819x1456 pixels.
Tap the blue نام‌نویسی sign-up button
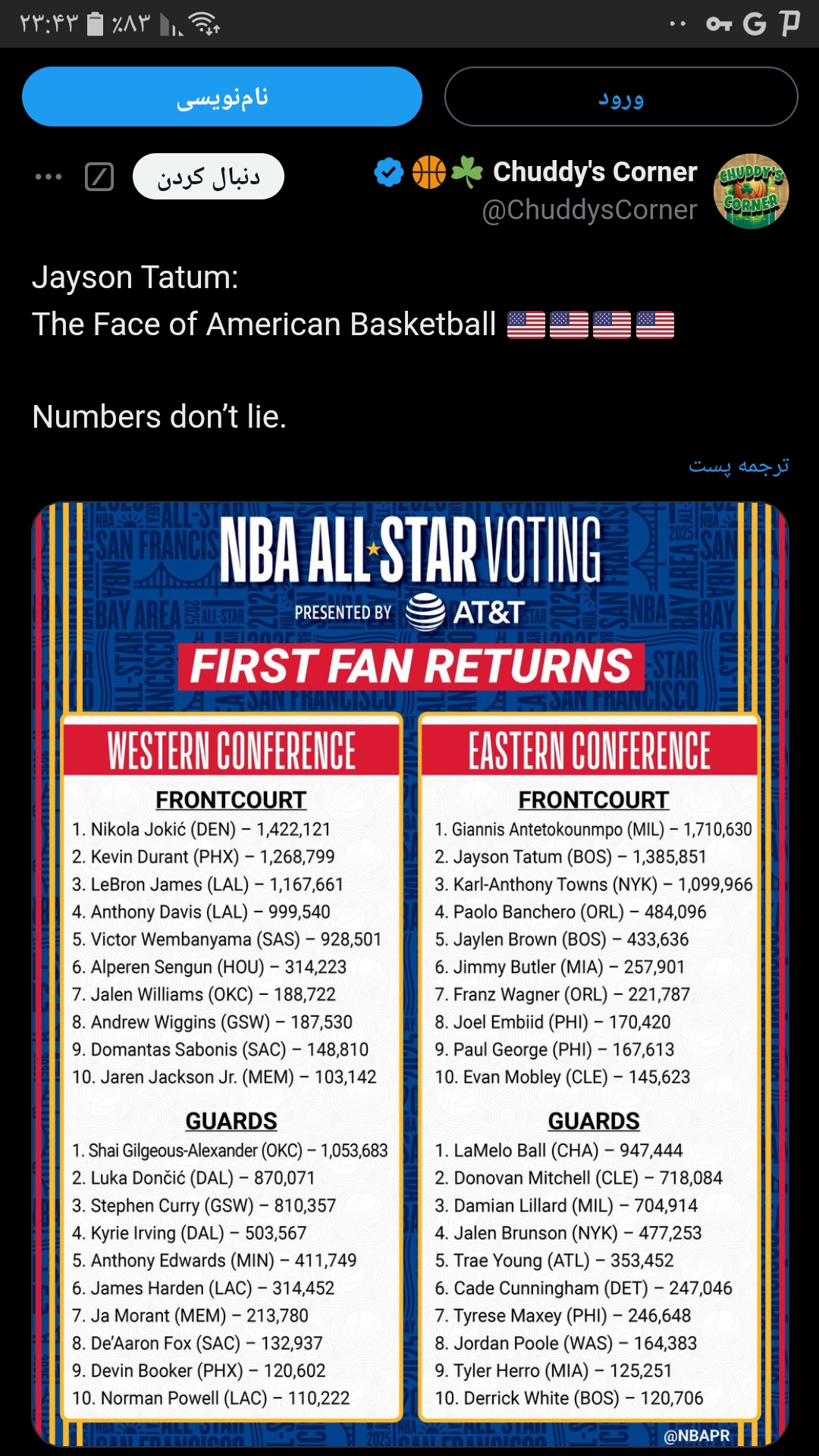tap(222, 97)
